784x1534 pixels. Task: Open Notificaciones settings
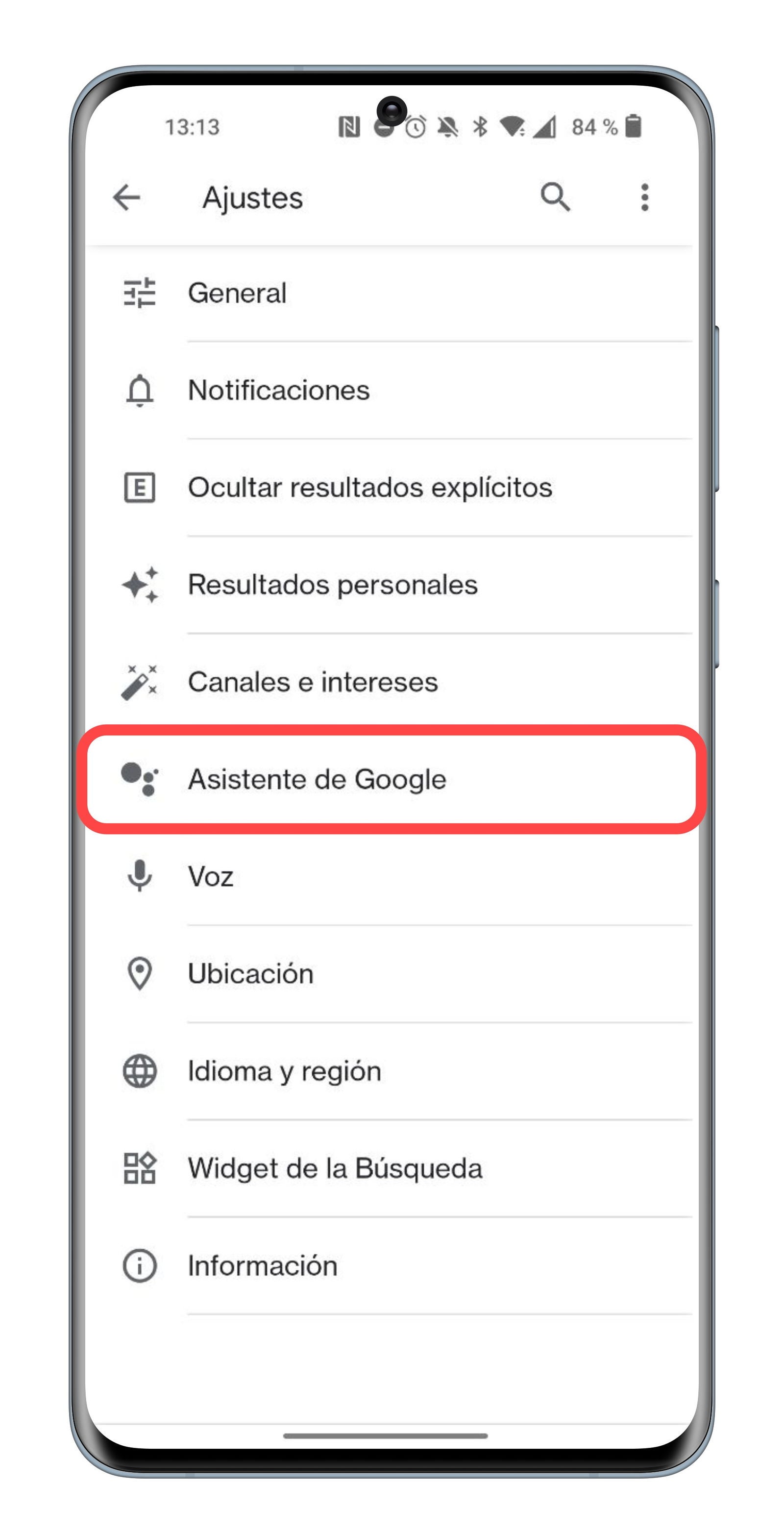(x=279, y=391)
